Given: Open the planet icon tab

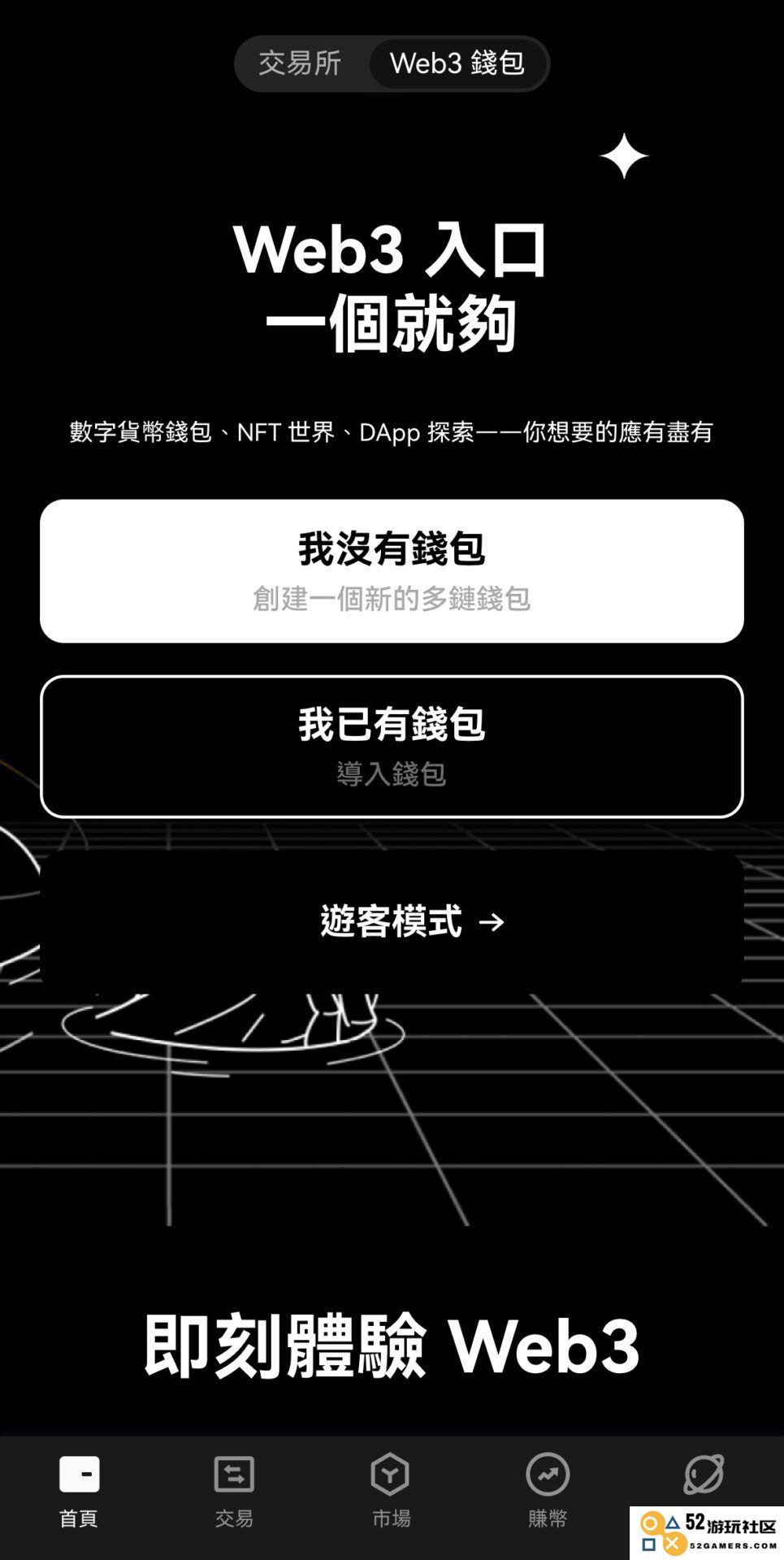Looking at the screenshot, I should click(x=703, y=1475).
